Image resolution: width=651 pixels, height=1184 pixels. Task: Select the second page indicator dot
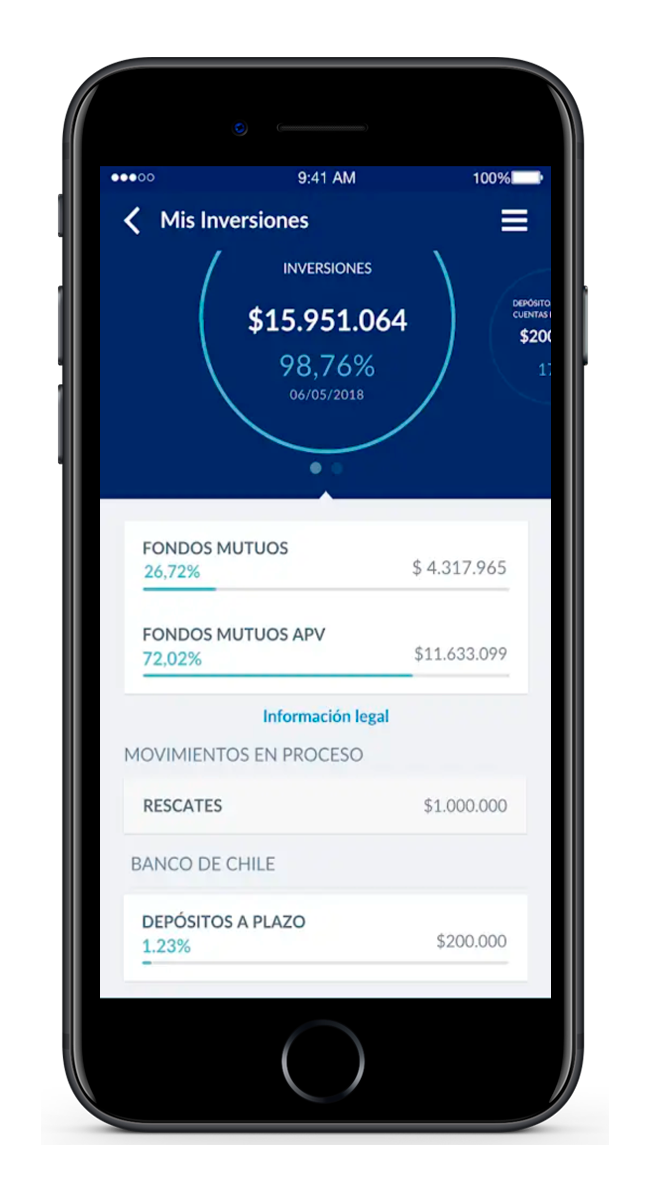tap(337, 467)
